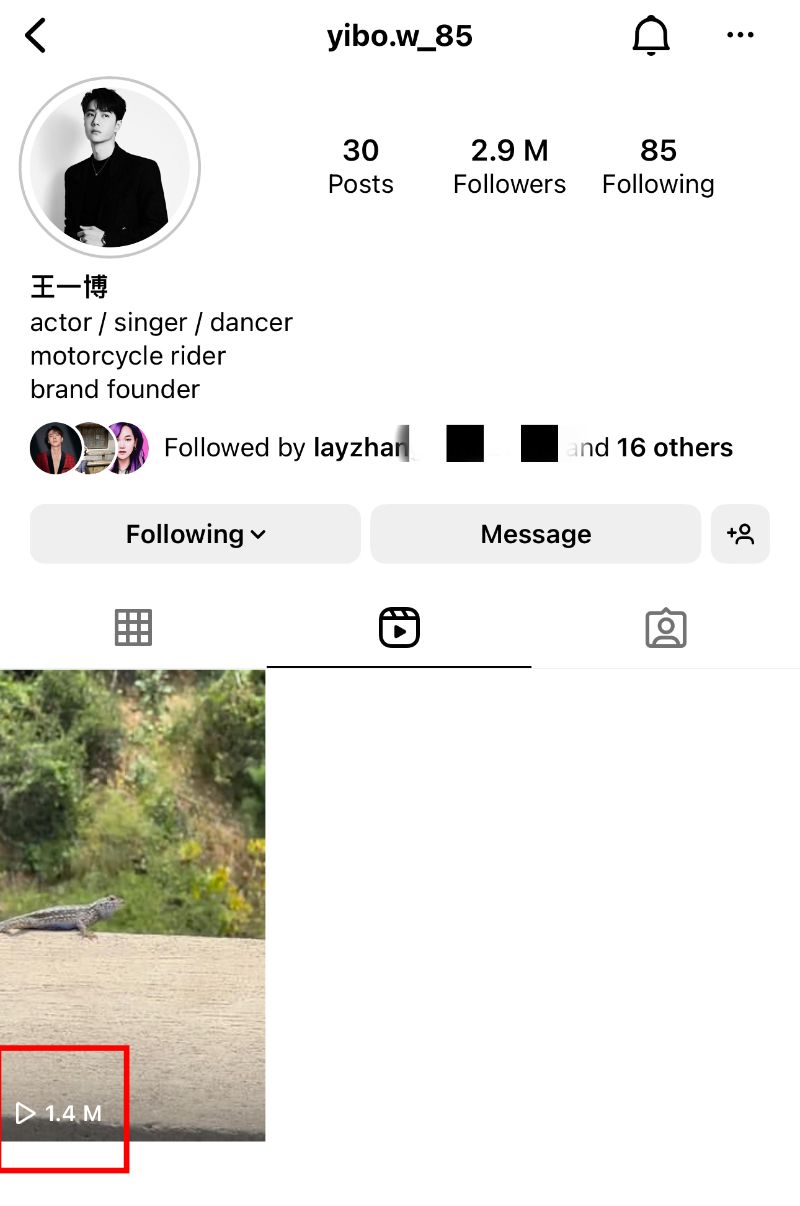800x1206 pixels.
Task: Send a message to this profile
Action: [535, 534]
